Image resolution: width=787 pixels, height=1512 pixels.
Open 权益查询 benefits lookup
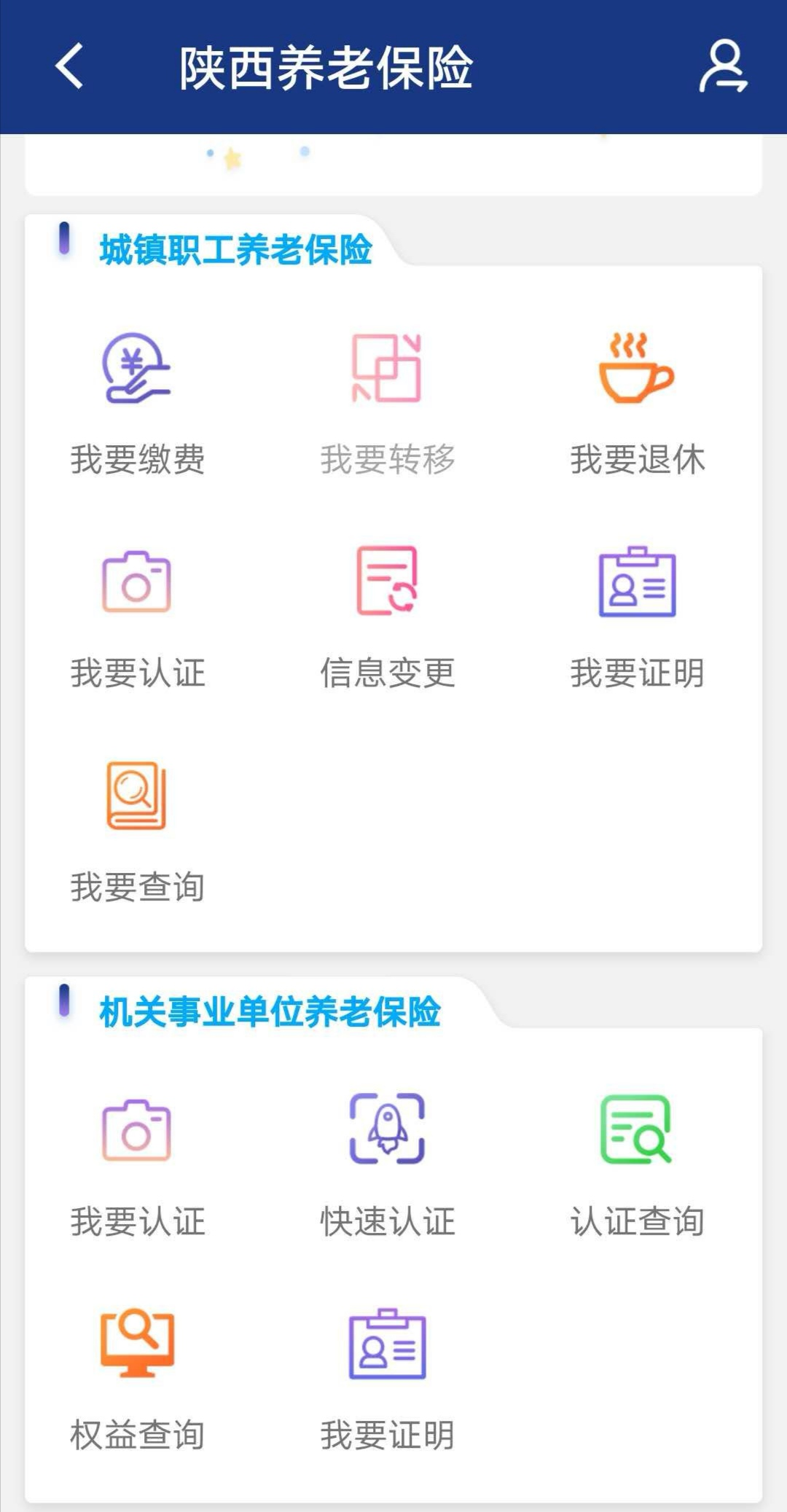137,1377
